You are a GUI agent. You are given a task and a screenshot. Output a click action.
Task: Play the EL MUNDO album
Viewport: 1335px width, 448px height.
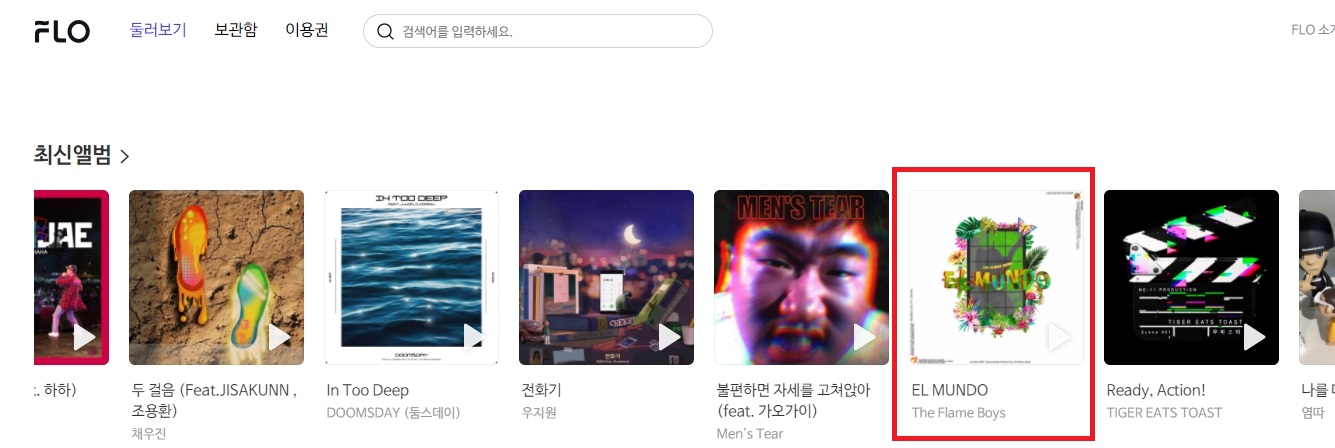point(1059,338)
